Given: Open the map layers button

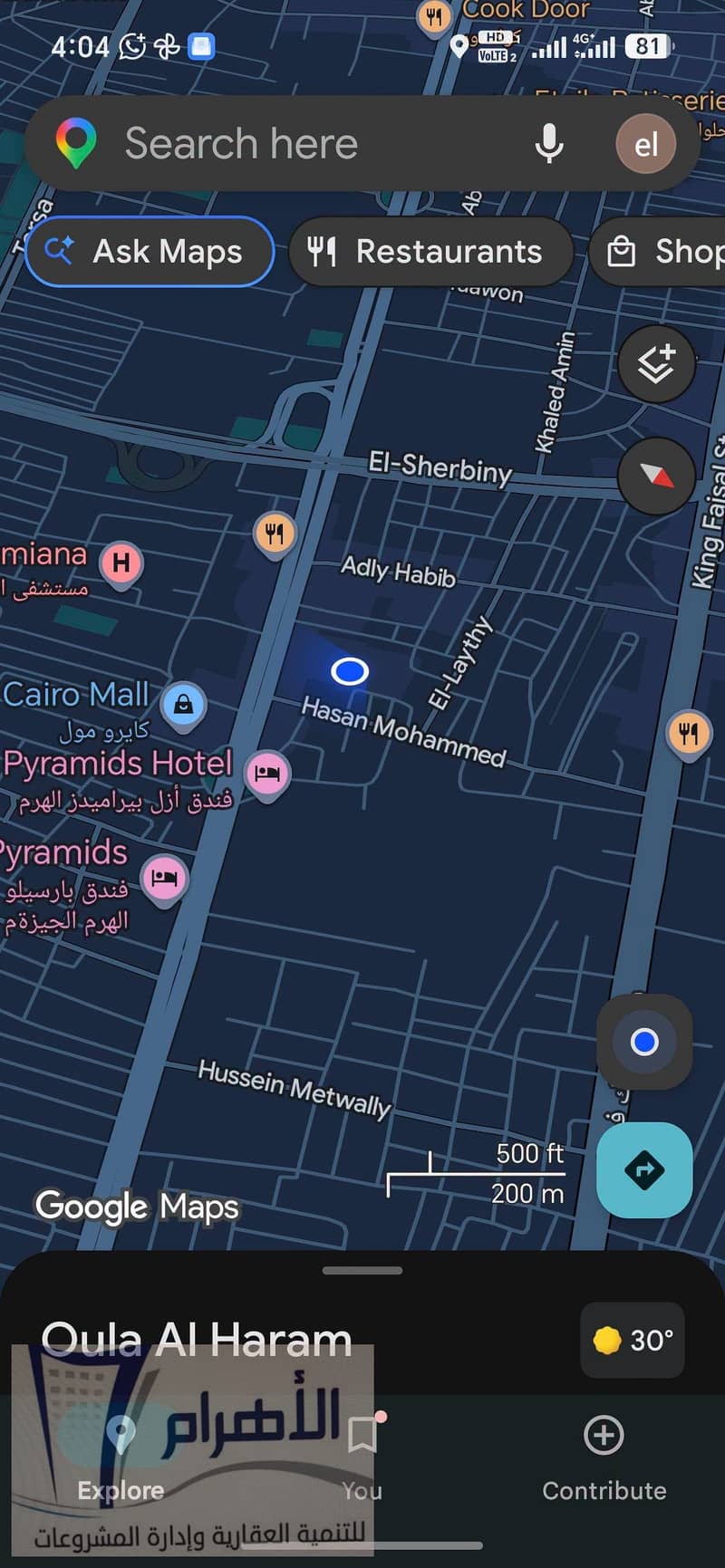Looking at the screenshot, I should click(656, 364).
